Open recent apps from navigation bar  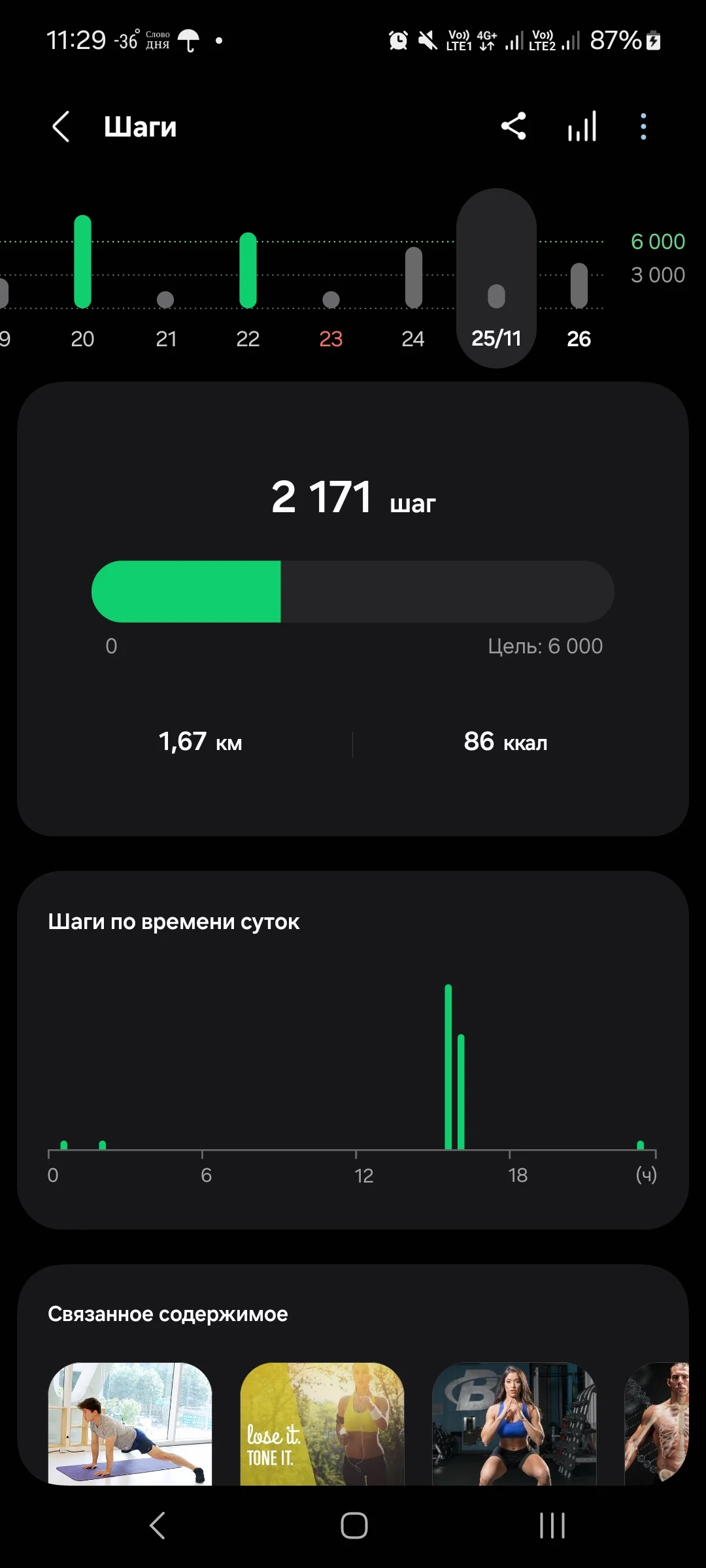coord(552,1526)
